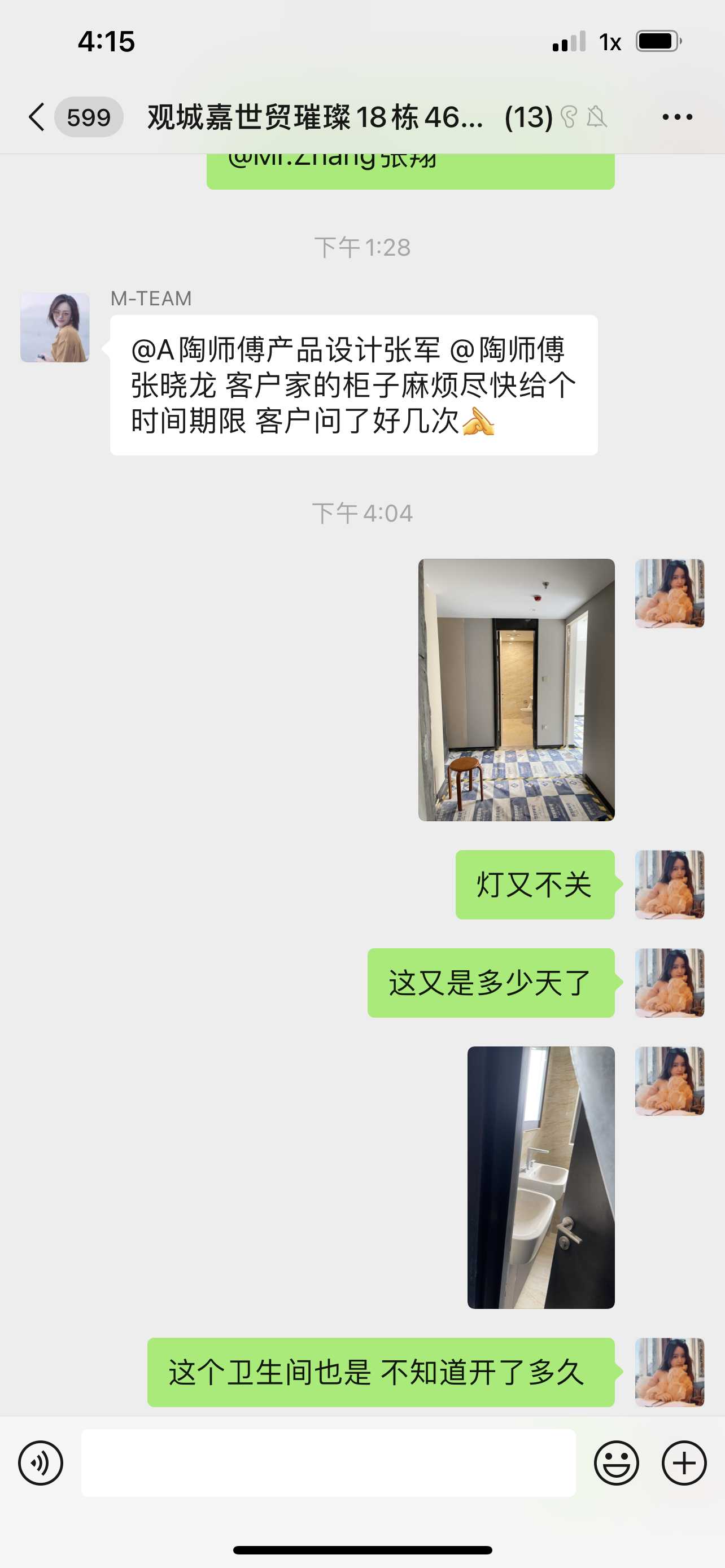Open the group chat overflow menu
This screenshot has height=1568, width=725.
(677, 117)
